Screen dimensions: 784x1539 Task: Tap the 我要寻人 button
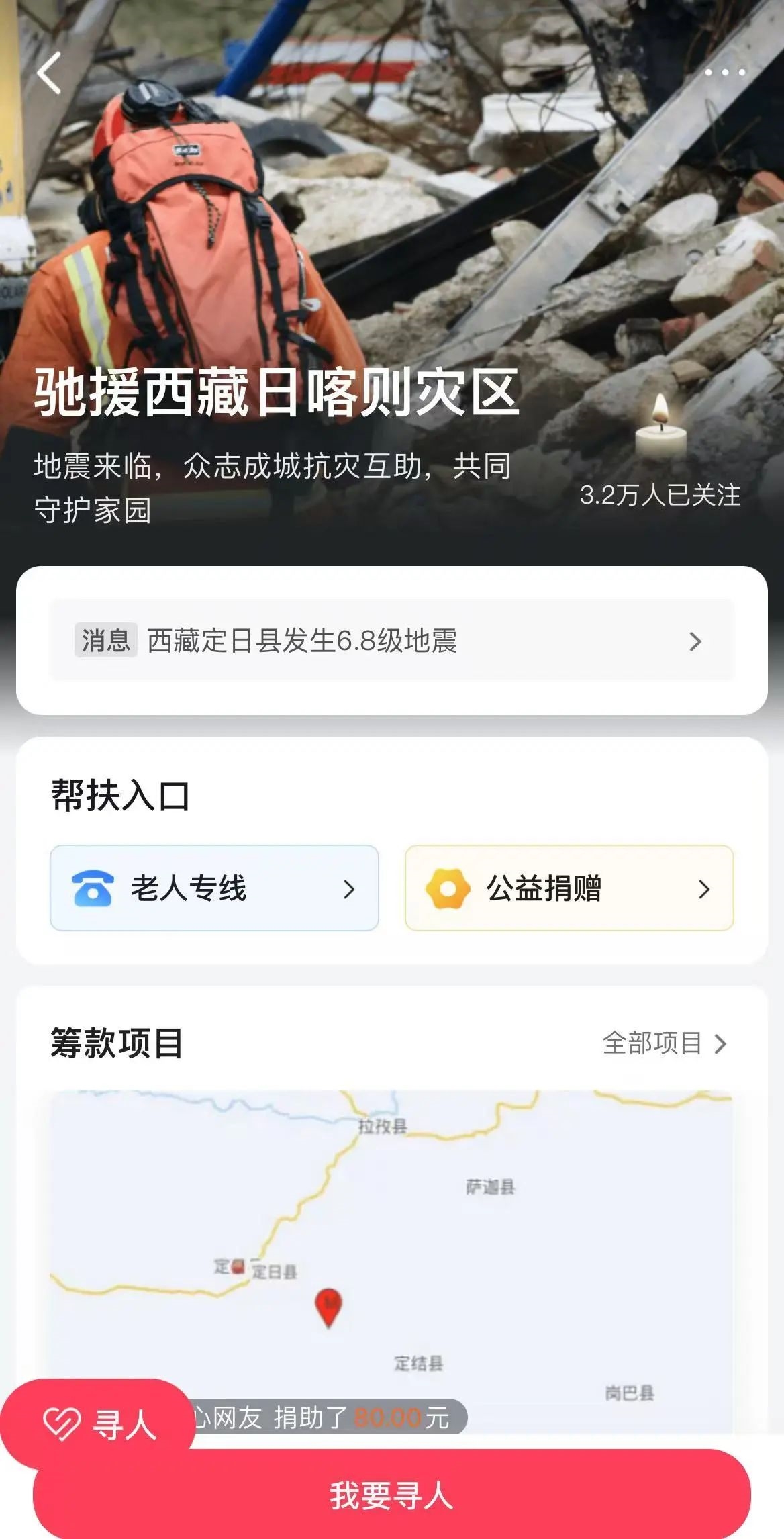click(391, 1496)
